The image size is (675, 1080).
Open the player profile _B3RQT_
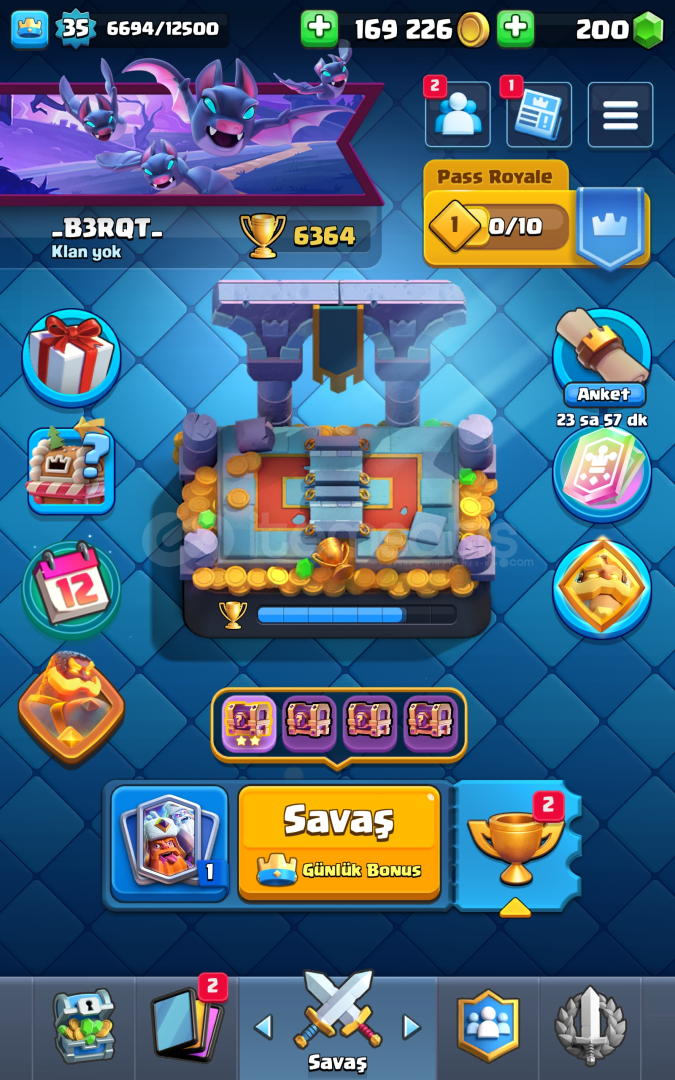click(107, 230)
